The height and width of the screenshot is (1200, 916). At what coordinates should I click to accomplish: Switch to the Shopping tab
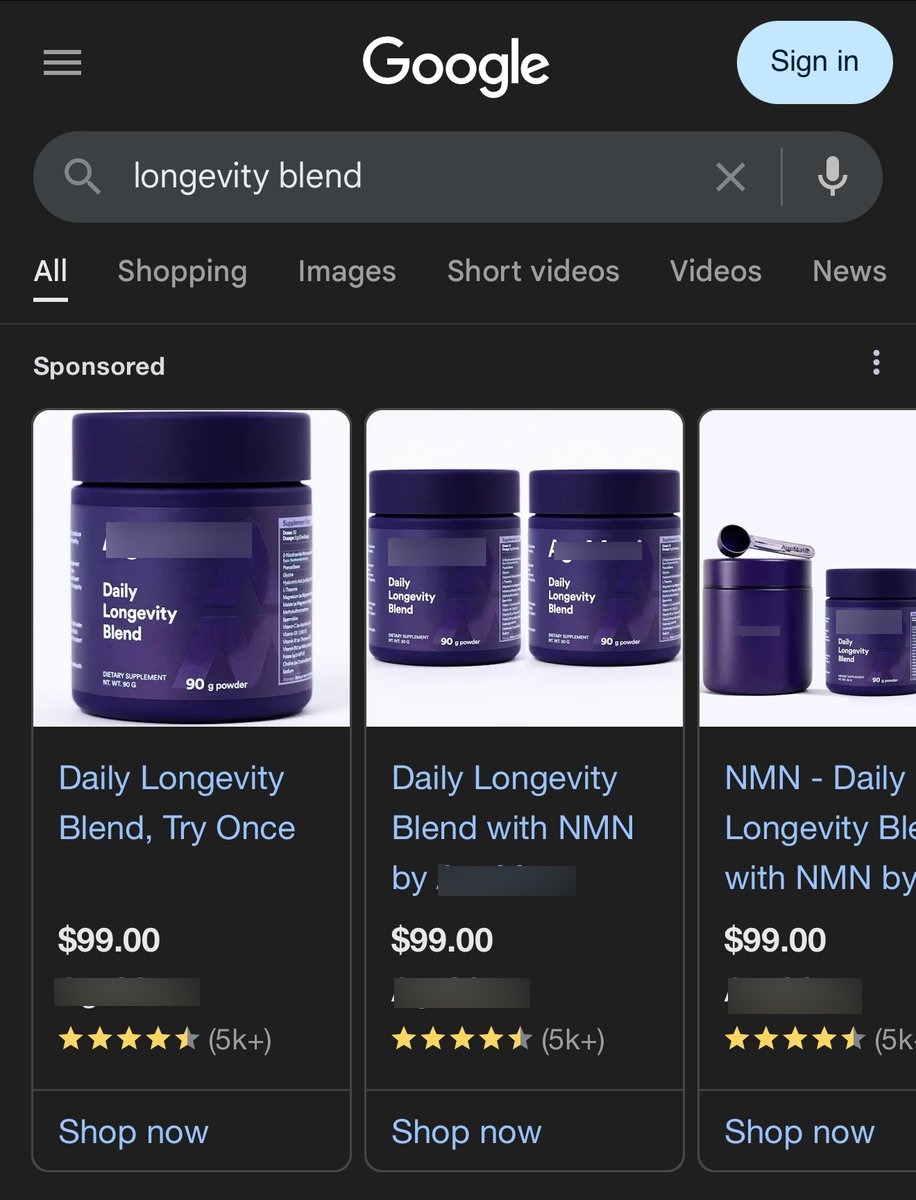click(182, 271)
